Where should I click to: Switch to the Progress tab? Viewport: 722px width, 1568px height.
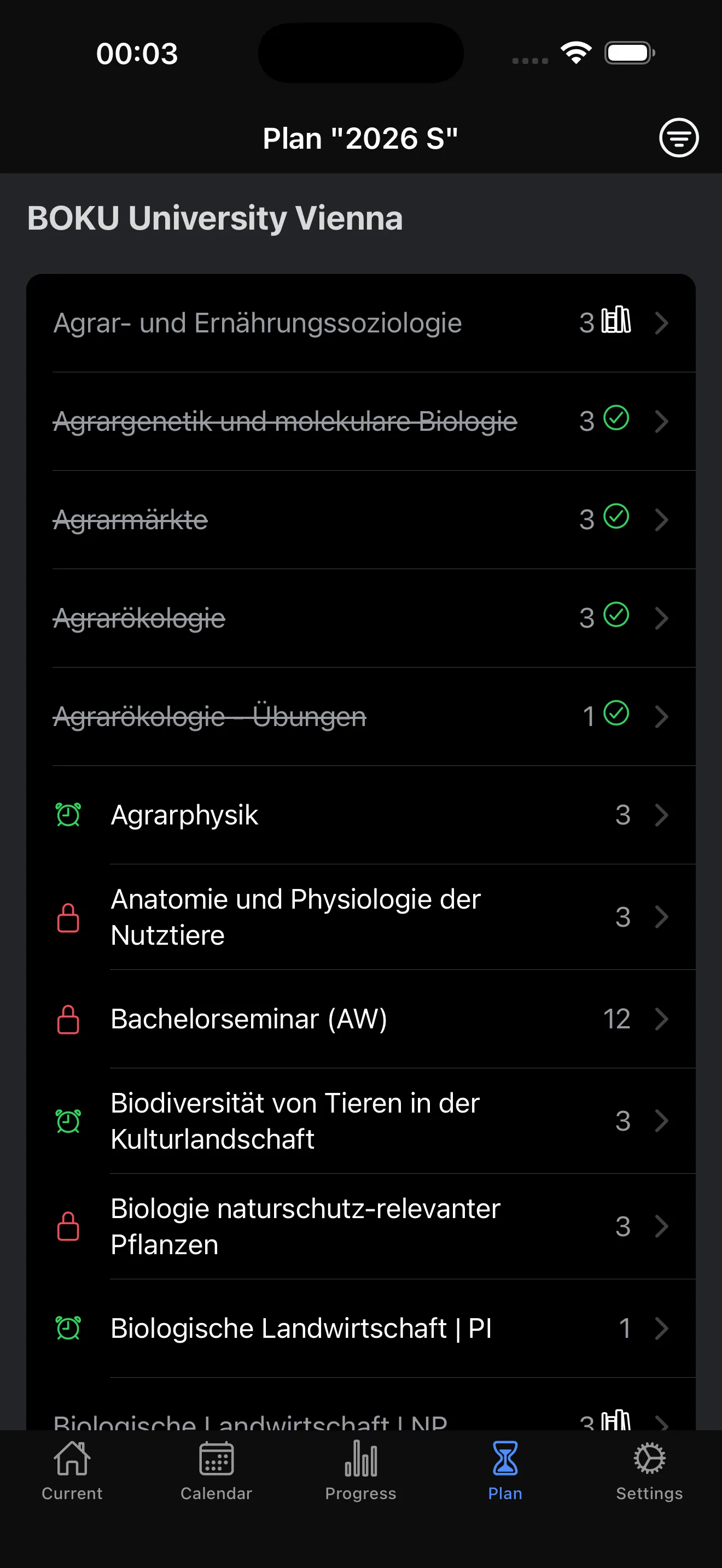click(x=360, y=1471)
